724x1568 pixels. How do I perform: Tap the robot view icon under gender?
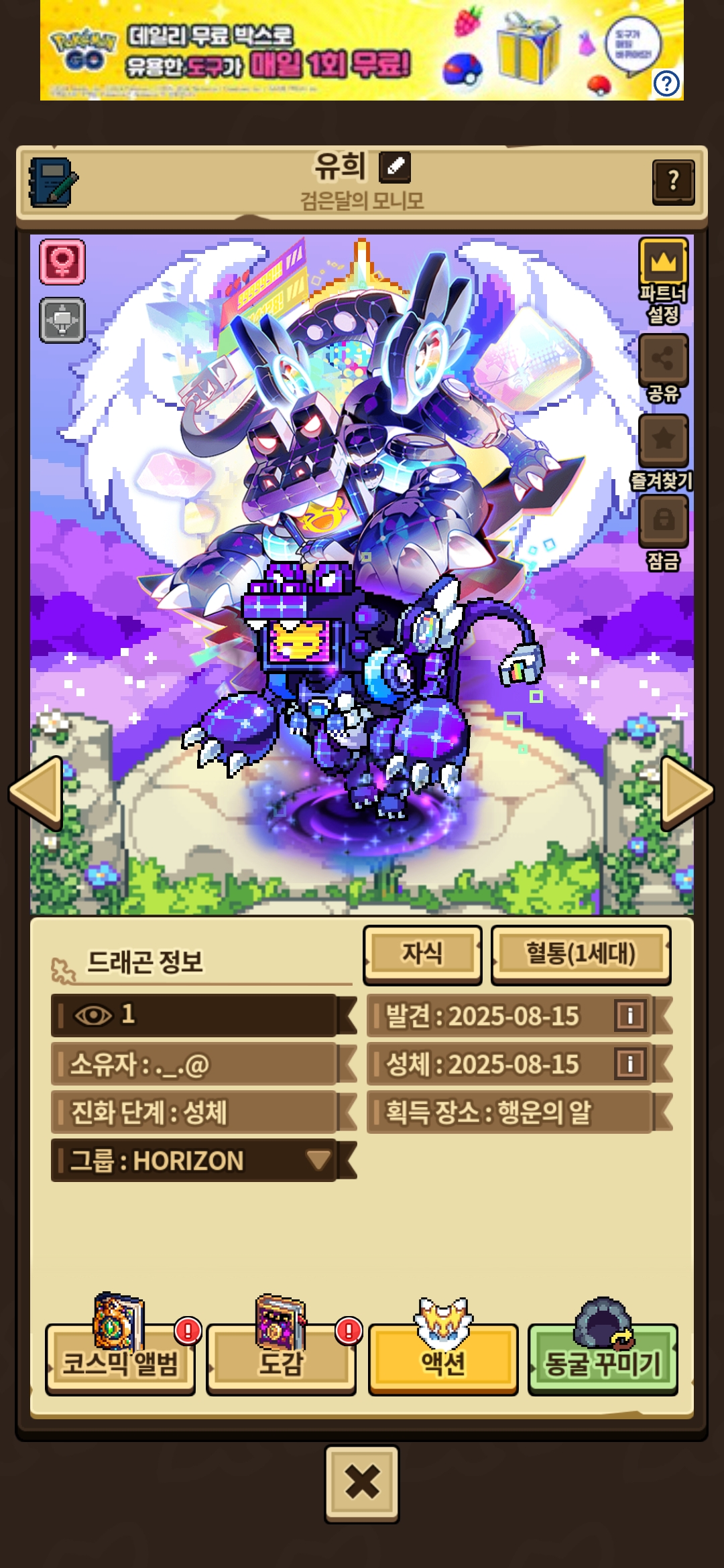point(62,320)
